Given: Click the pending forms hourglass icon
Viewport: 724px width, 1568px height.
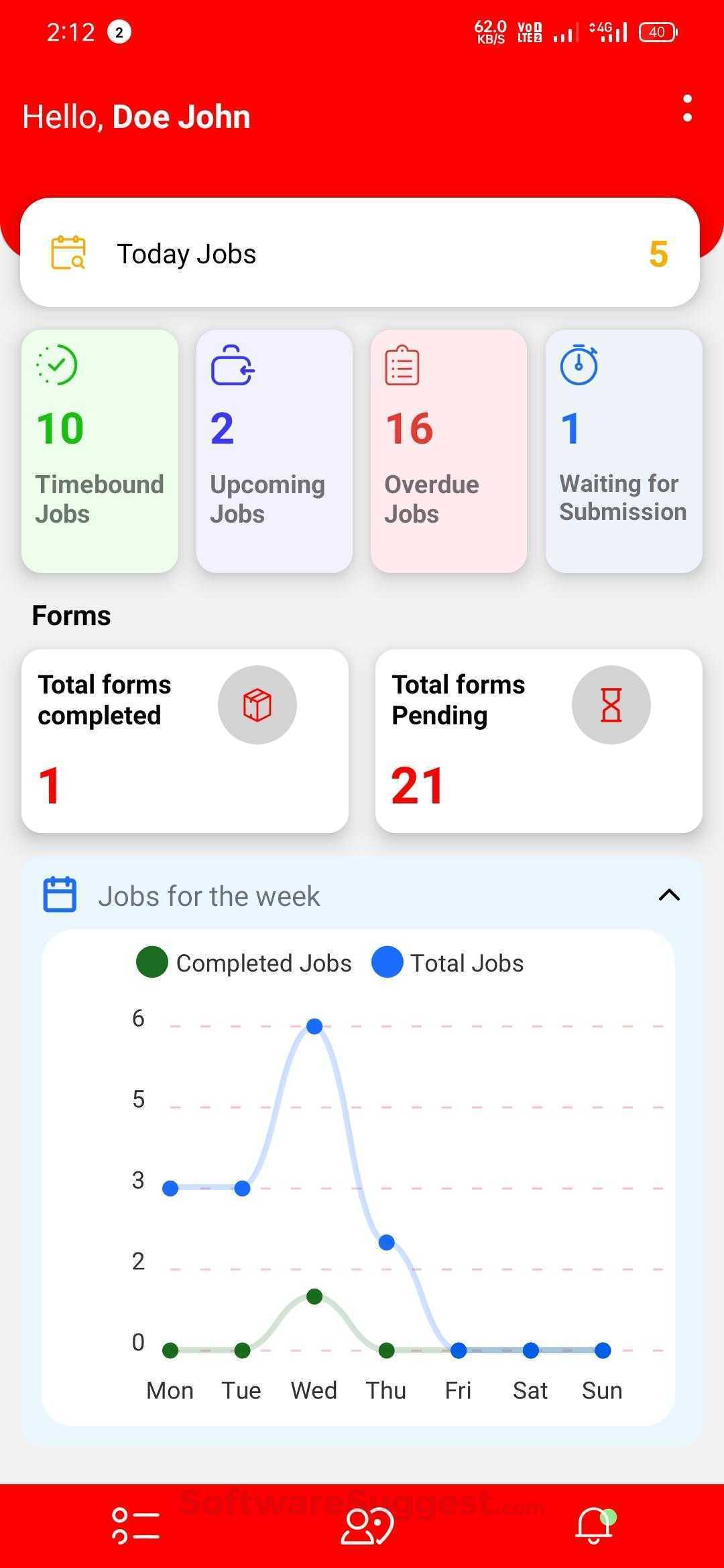Looking at the screenshot, I should point(611,704).
